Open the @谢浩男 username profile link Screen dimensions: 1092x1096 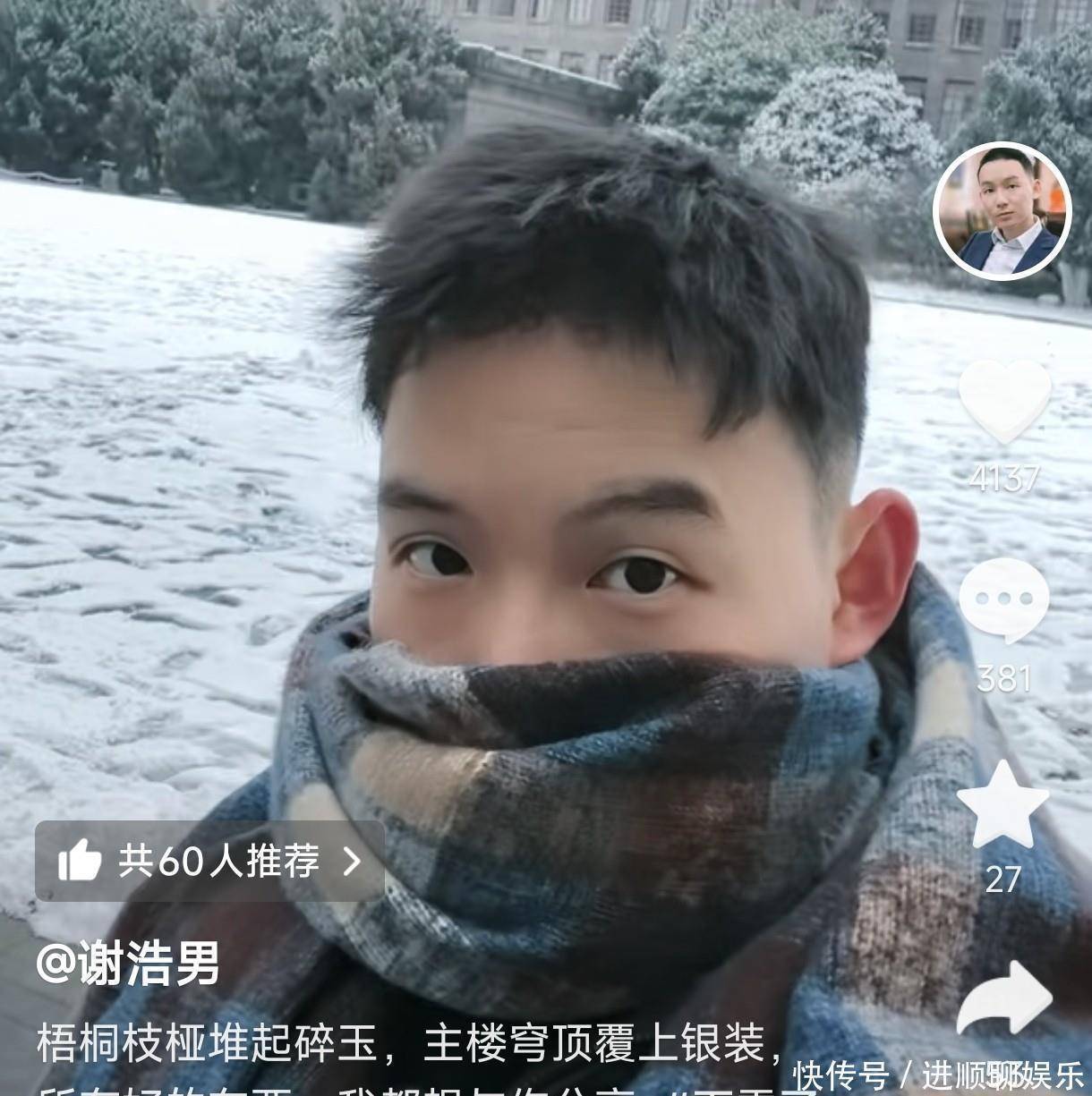pyautogui.click(x=127, y=964)
